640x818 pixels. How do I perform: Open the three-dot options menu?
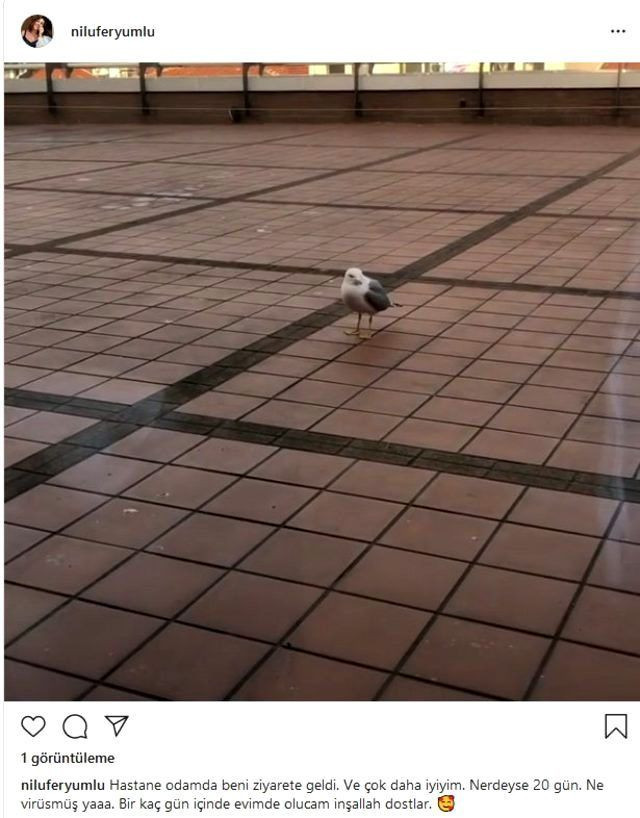click(x=618, y=32)
